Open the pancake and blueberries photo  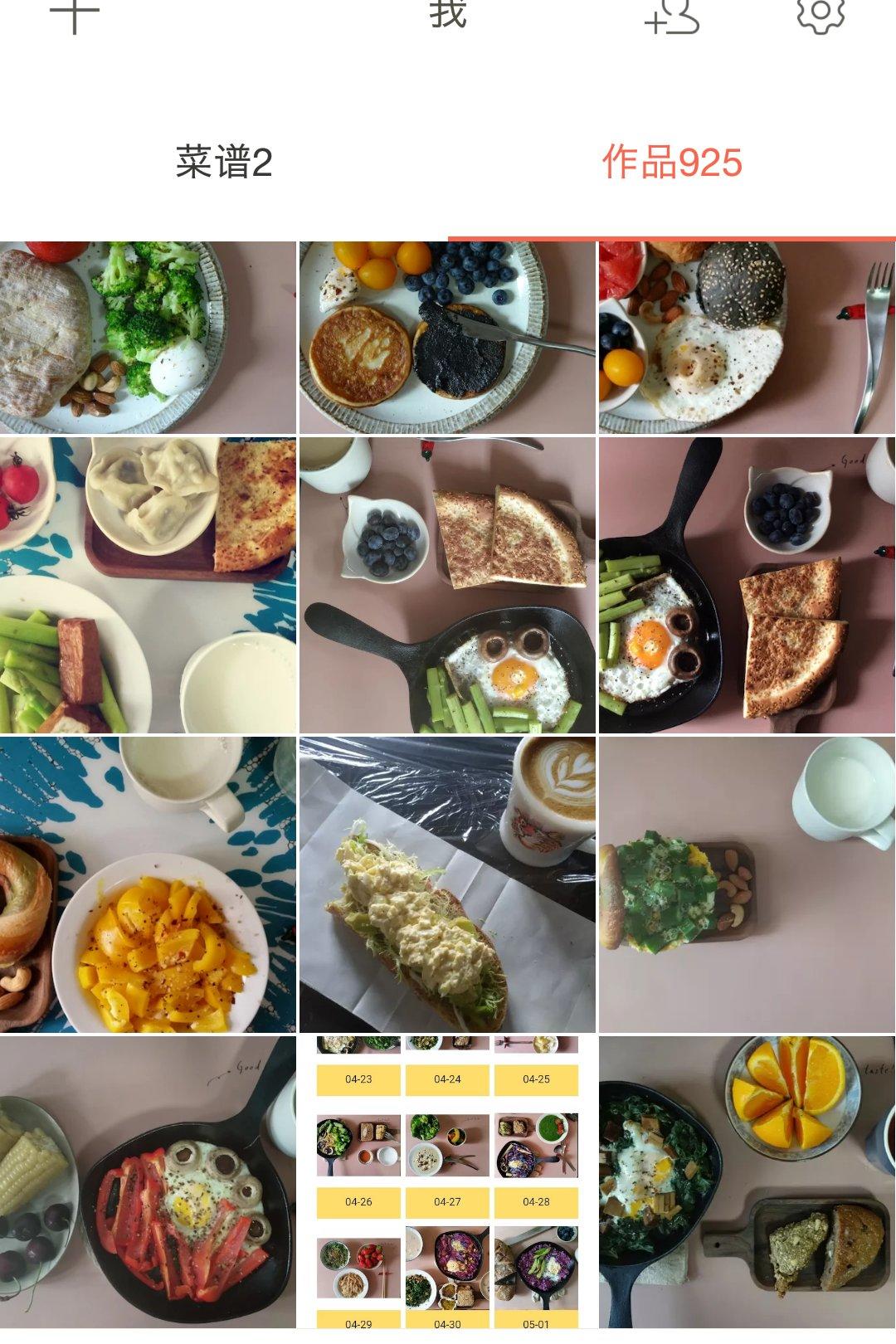pos(447,338)
